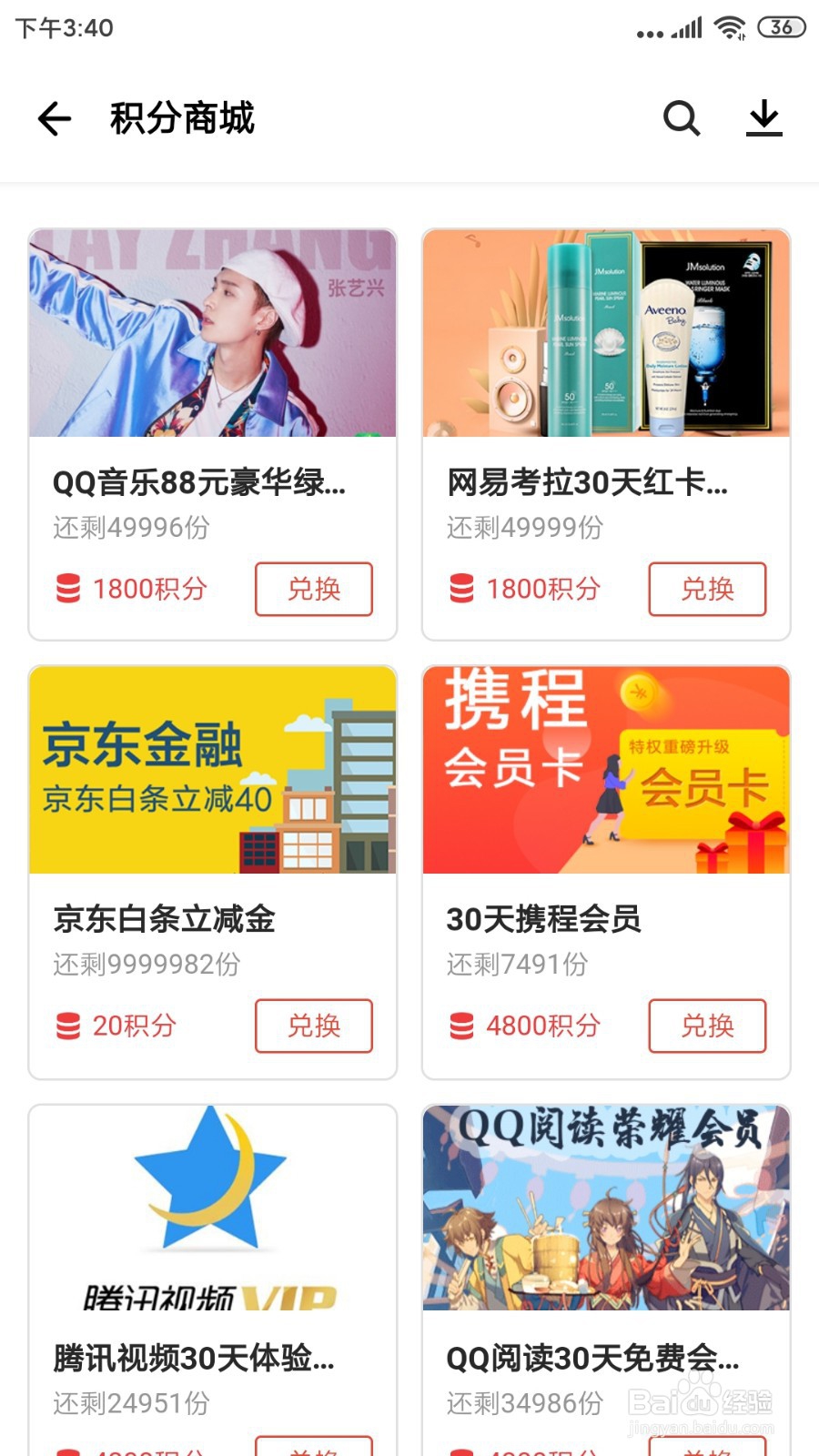819x1456 pixels.
Task: Open the QQ音乐 reward card image
Action: (213, 334)
